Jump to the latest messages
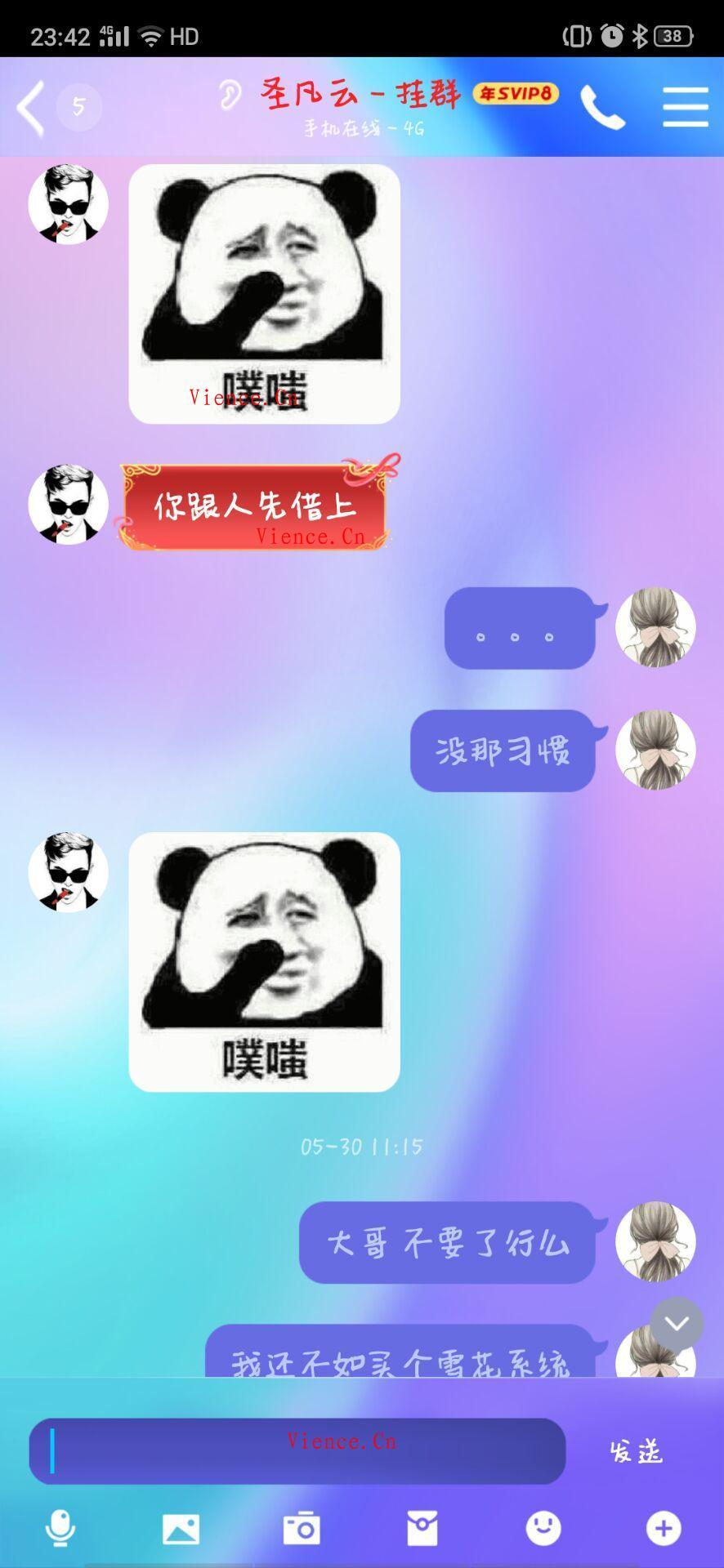Screen dimensions: 724x1568 pyautogui.click(x=677, y=1323)
